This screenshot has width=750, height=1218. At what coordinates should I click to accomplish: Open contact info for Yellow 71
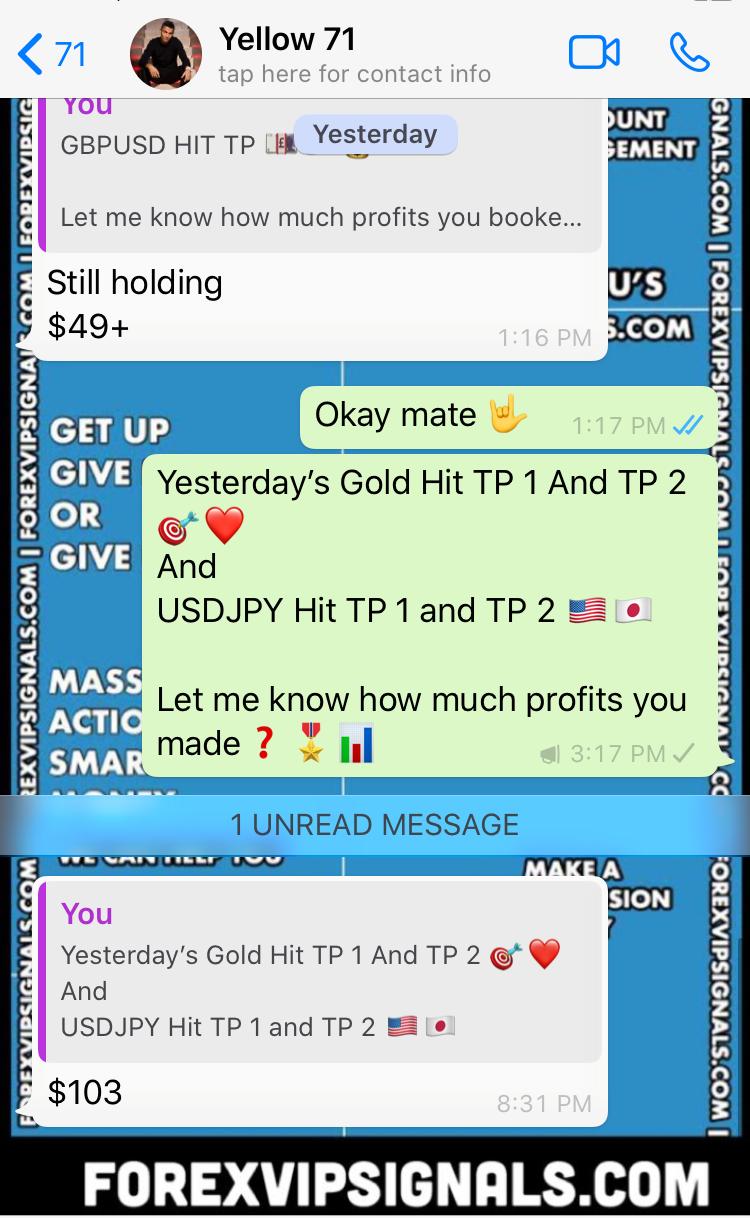pos(353,54)
